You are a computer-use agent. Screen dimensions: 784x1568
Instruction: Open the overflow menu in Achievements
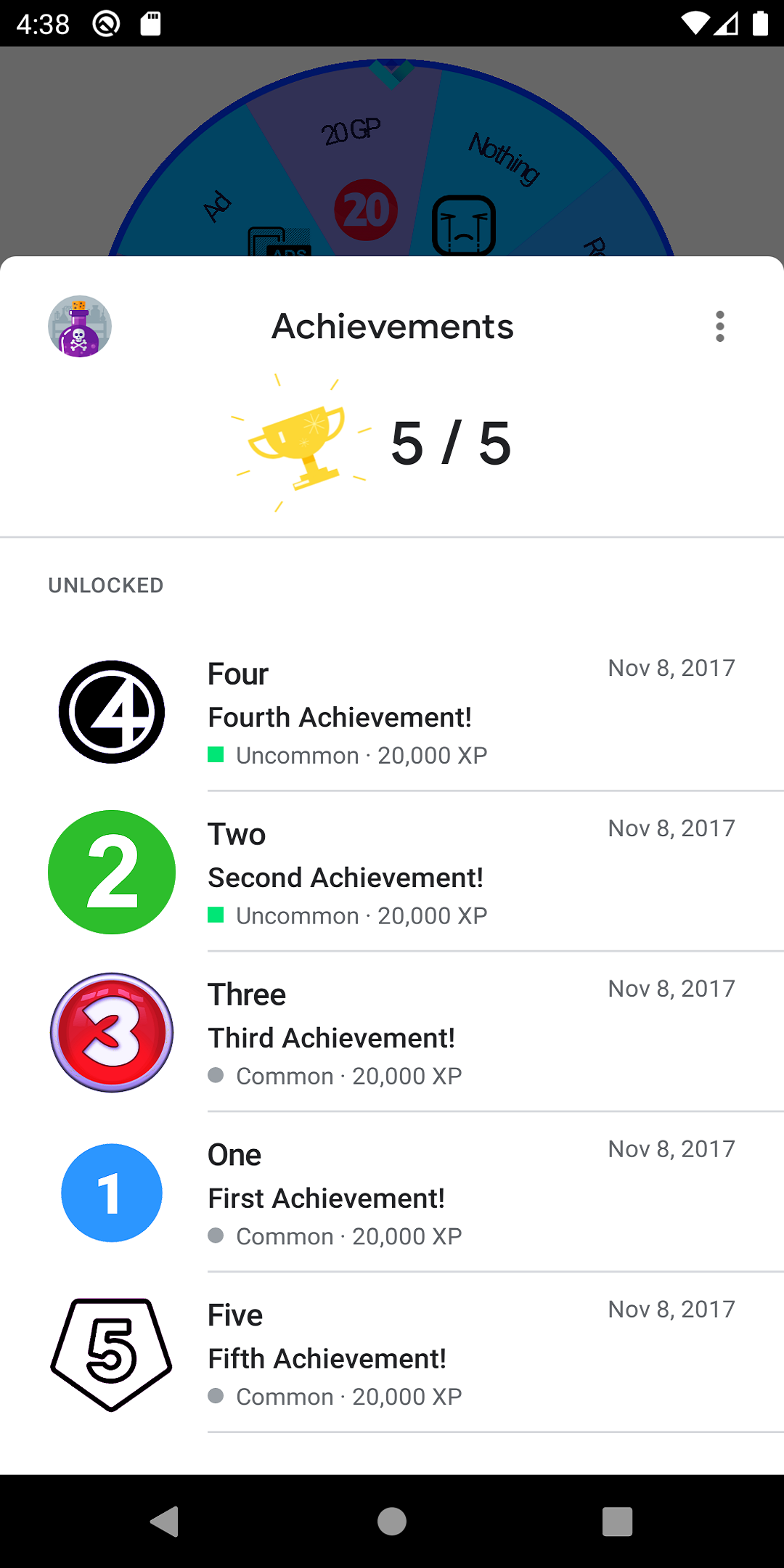pyautogui.click(x=719, y=327)
